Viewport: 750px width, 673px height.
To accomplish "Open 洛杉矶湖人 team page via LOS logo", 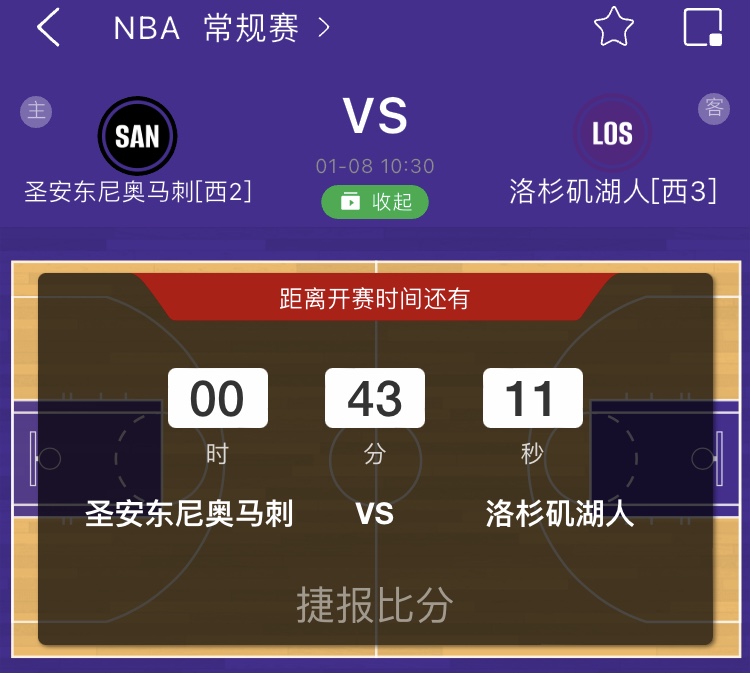I will point(612,133).
